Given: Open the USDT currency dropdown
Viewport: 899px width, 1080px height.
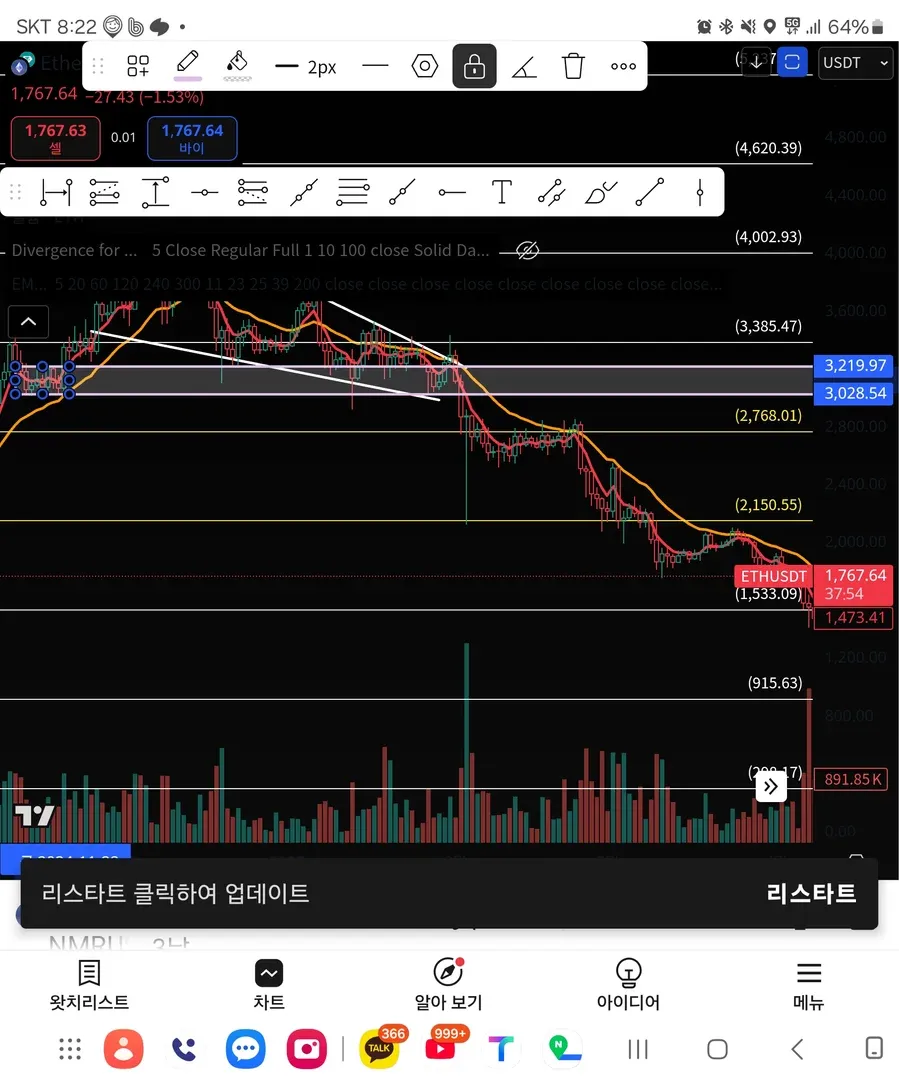Looking at the screenshot, I should coord(855,62).
